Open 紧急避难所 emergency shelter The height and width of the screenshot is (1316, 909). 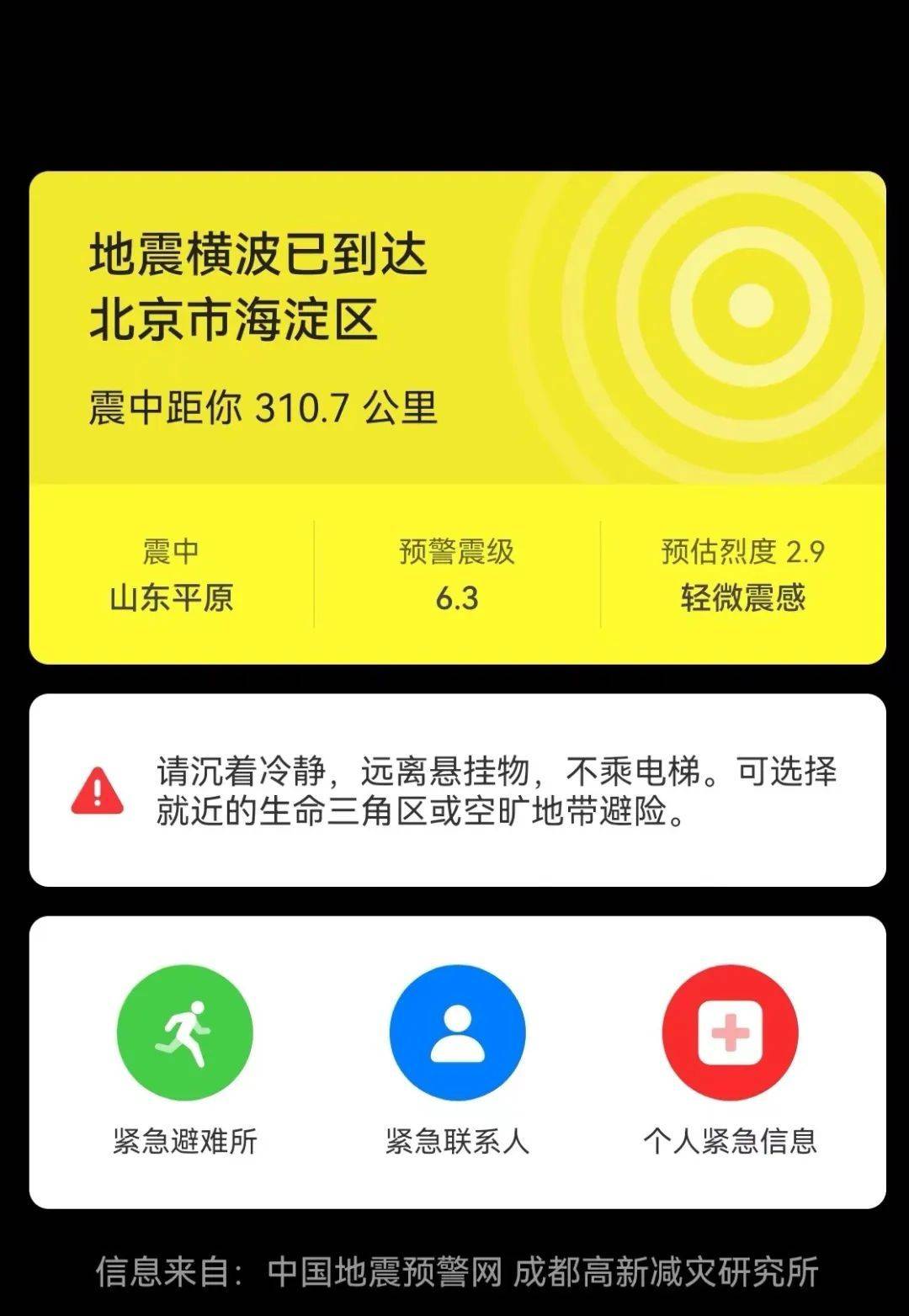(x=184, y=1033)
